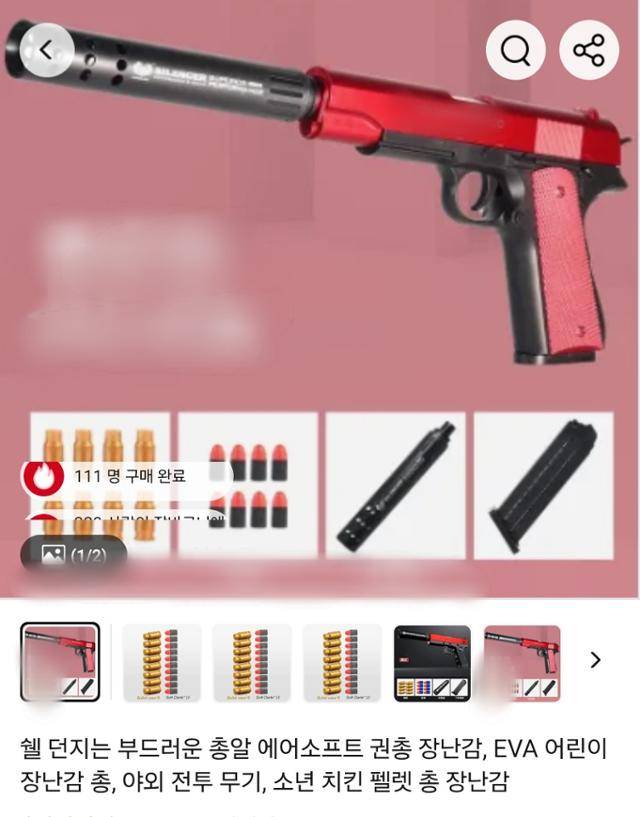Select the third bullets thumbnail
Viewport: 640px width, 817px height.
251,662
